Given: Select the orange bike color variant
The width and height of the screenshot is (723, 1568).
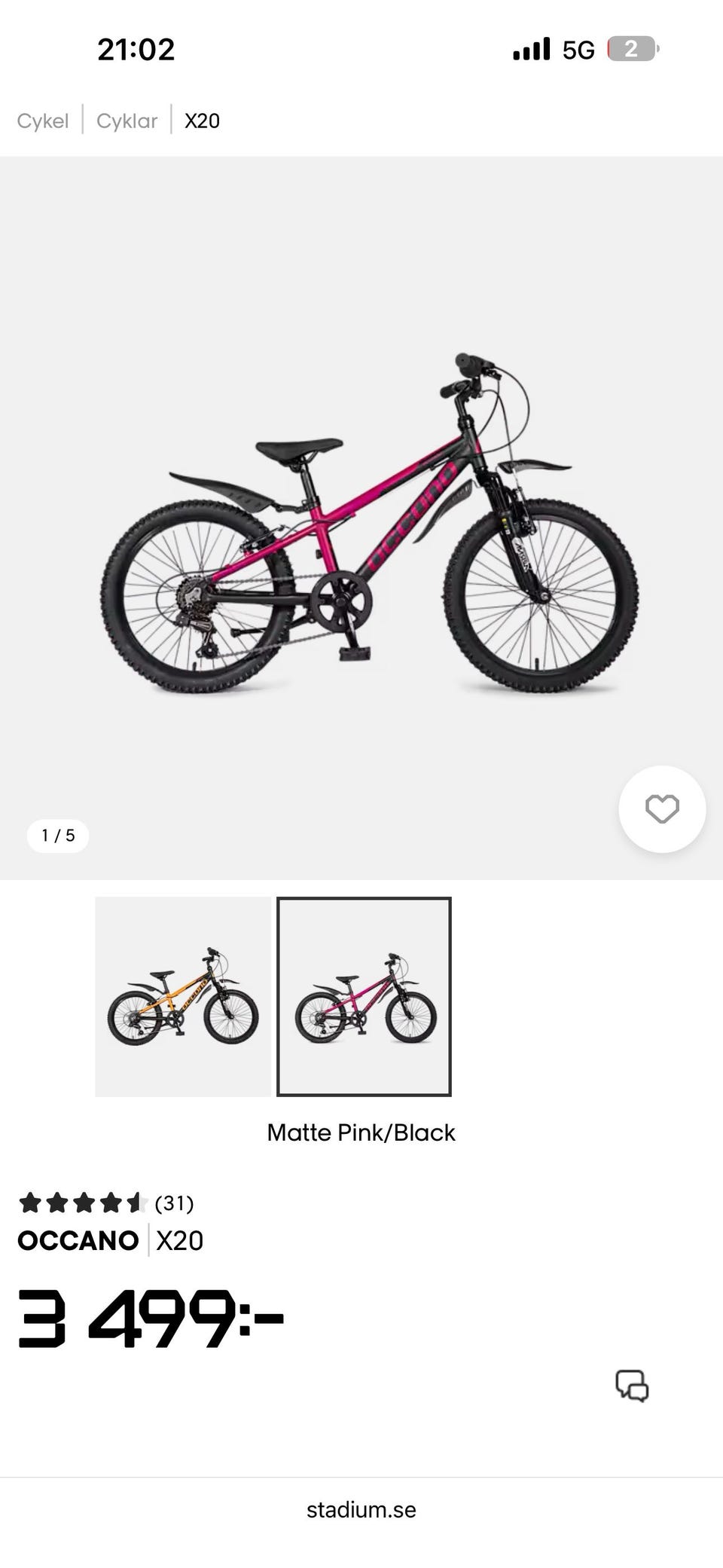Looking at the screenshot, I should click(183, 996).
